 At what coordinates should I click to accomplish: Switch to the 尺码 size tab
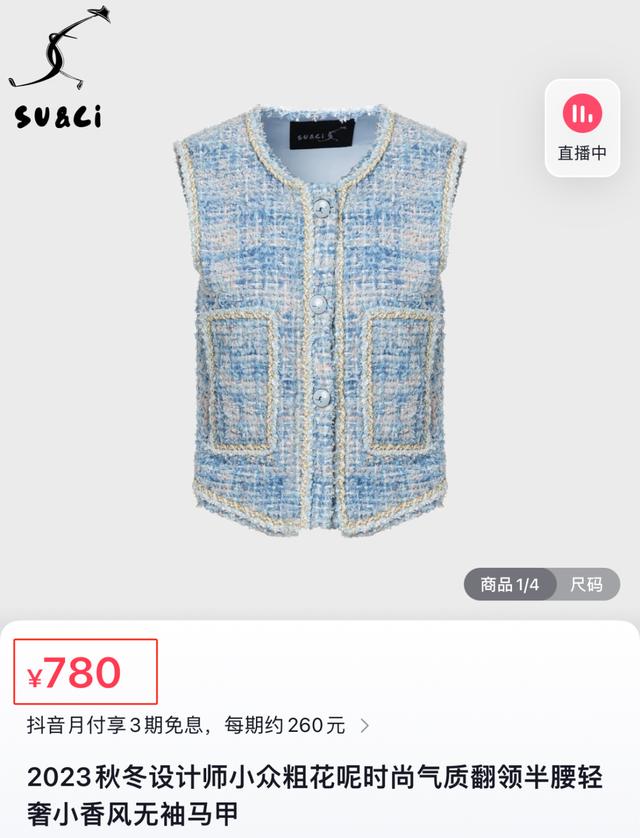(x=586, y=585)
